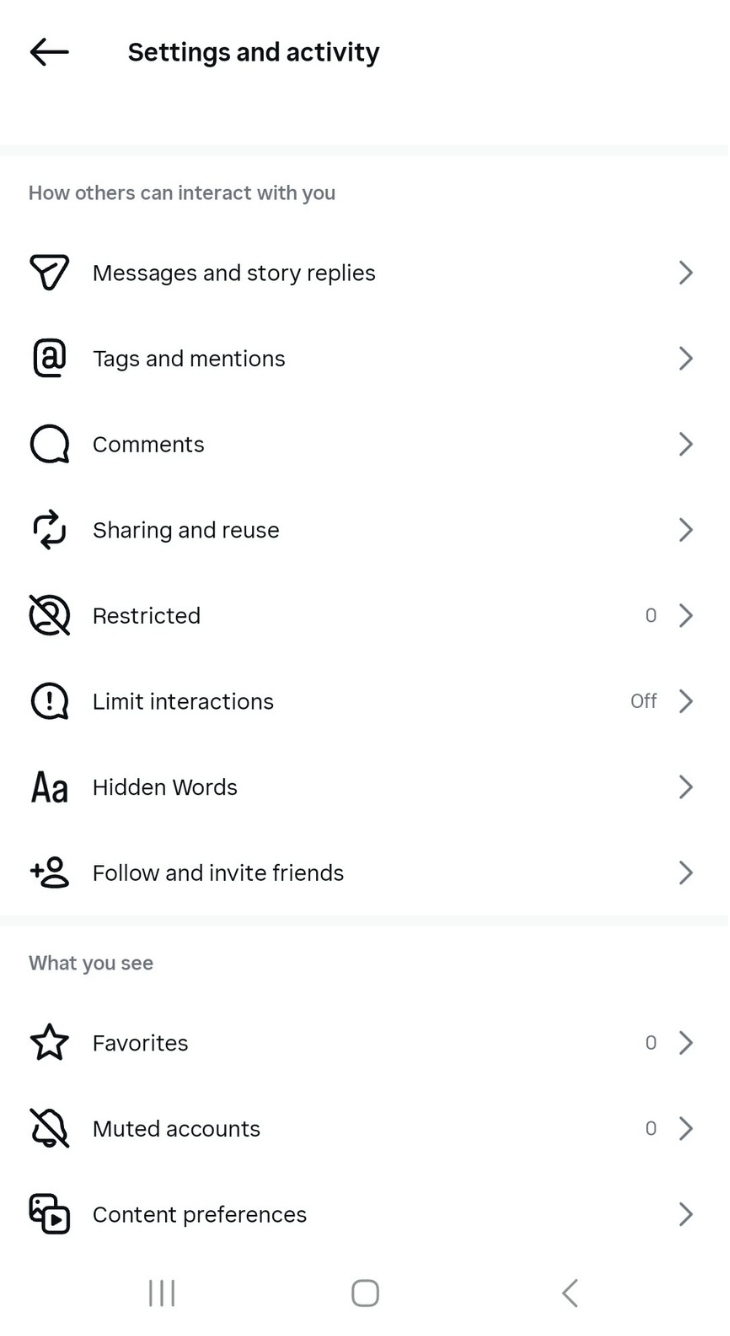Screen dimensions: 730x1336
Task: Tap the system home button
Action: tap(365, 1293)
